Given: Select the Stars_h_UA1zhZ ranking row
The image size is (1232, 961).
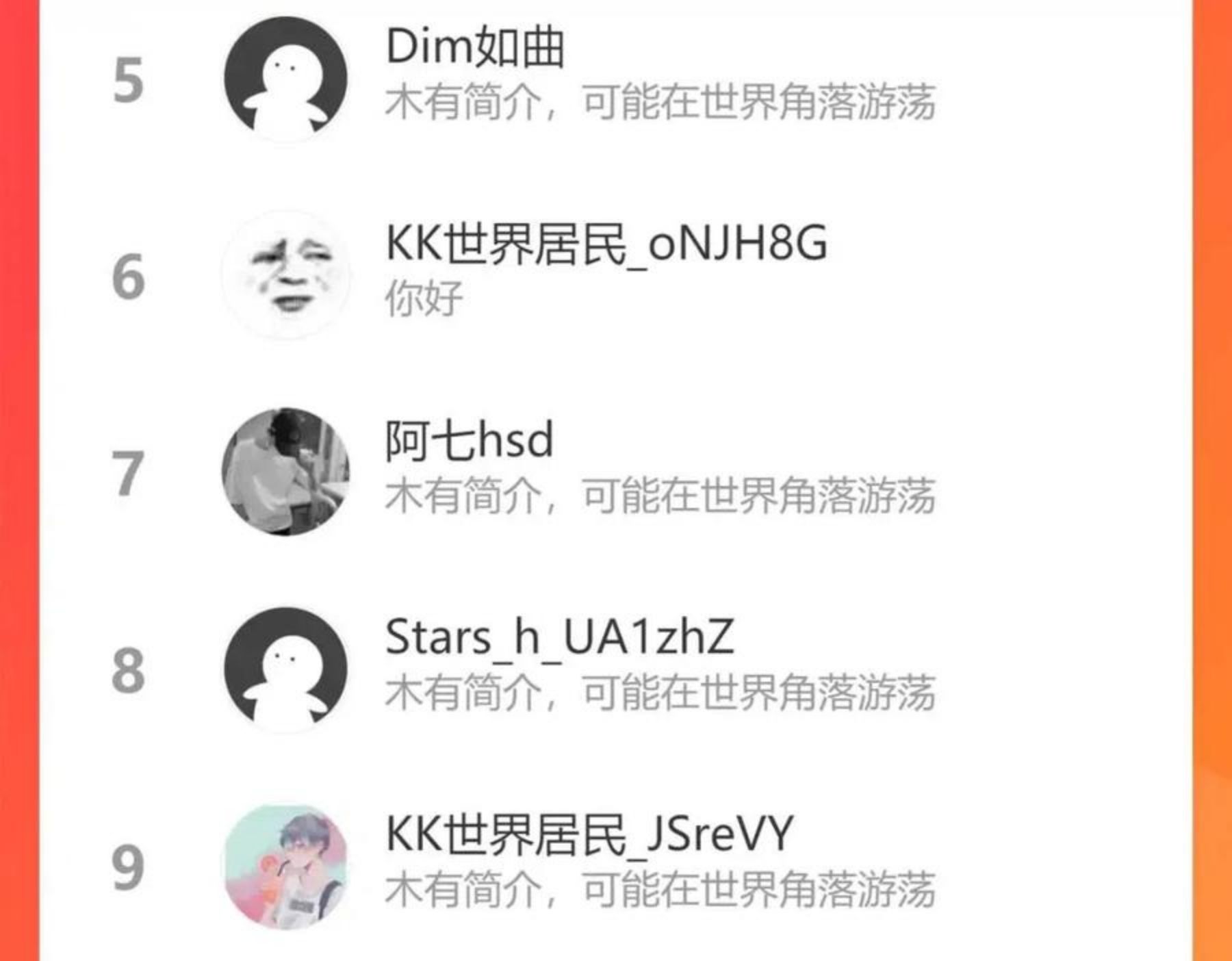Looking at the screenshot, I should [559, 637].
